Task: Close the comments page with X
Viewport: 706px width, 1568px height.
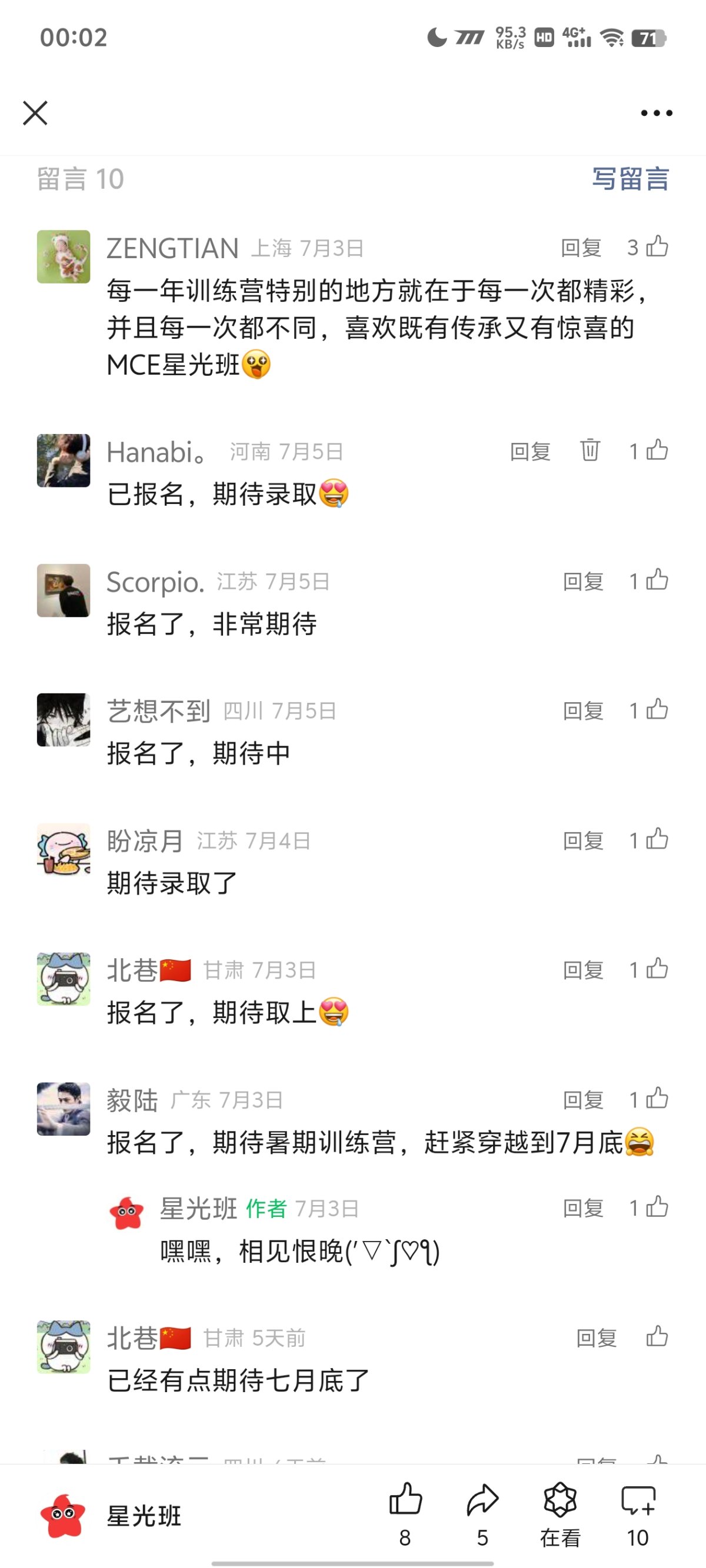Action: (35, 112)
